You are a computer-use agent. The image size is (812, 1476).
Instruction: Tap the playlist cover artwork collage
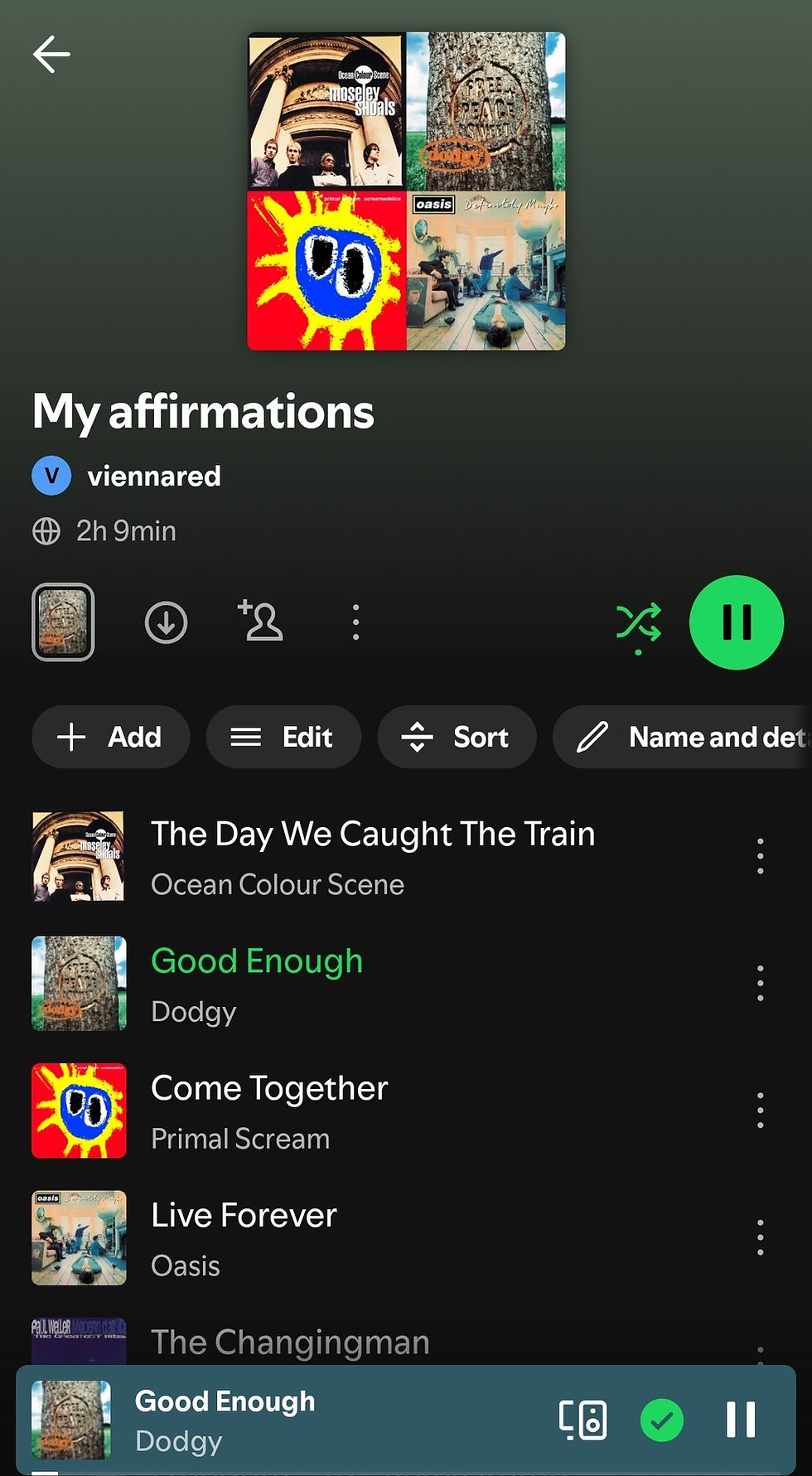(x=406, y=189)
